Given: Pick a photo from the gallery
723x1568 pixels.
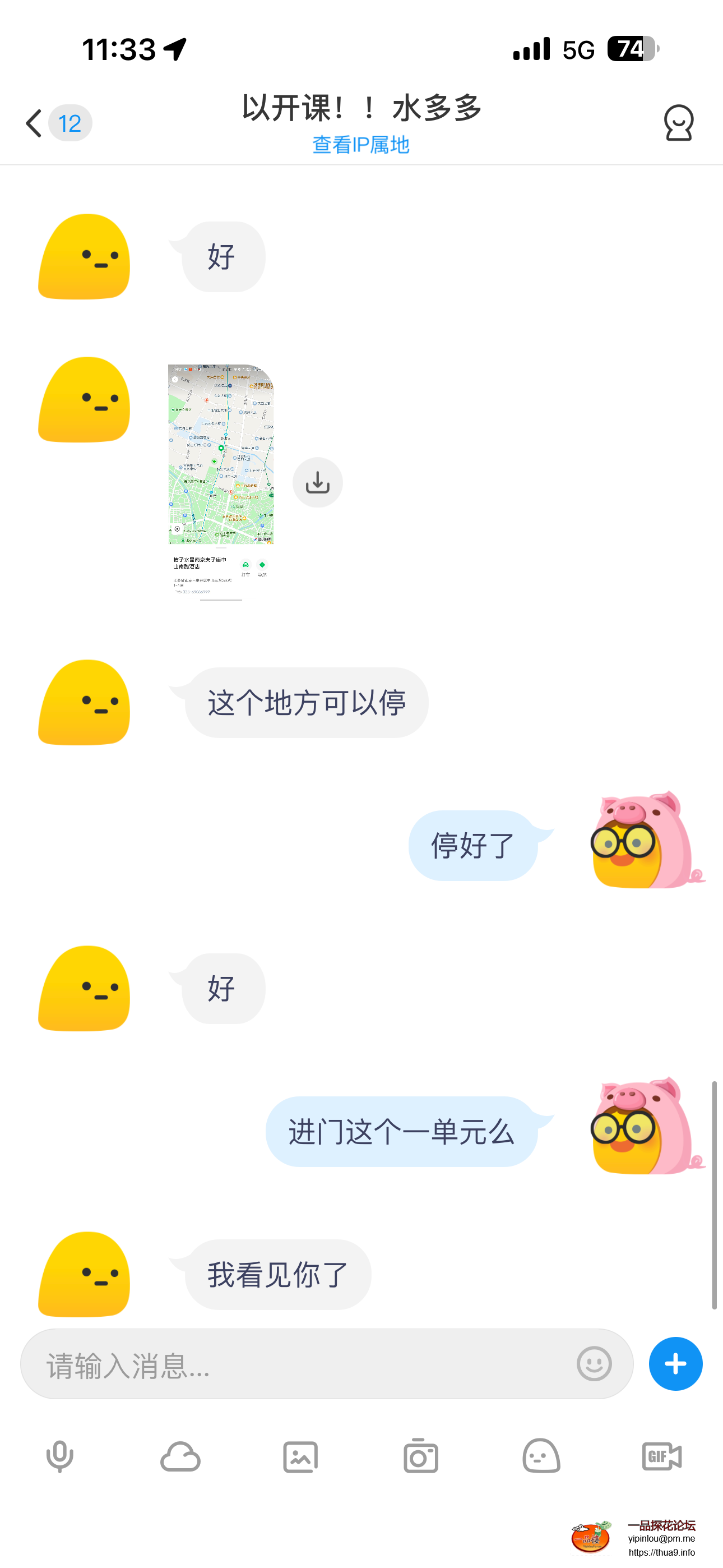Looking at the screenshot, I should [x=300, y=1456].
